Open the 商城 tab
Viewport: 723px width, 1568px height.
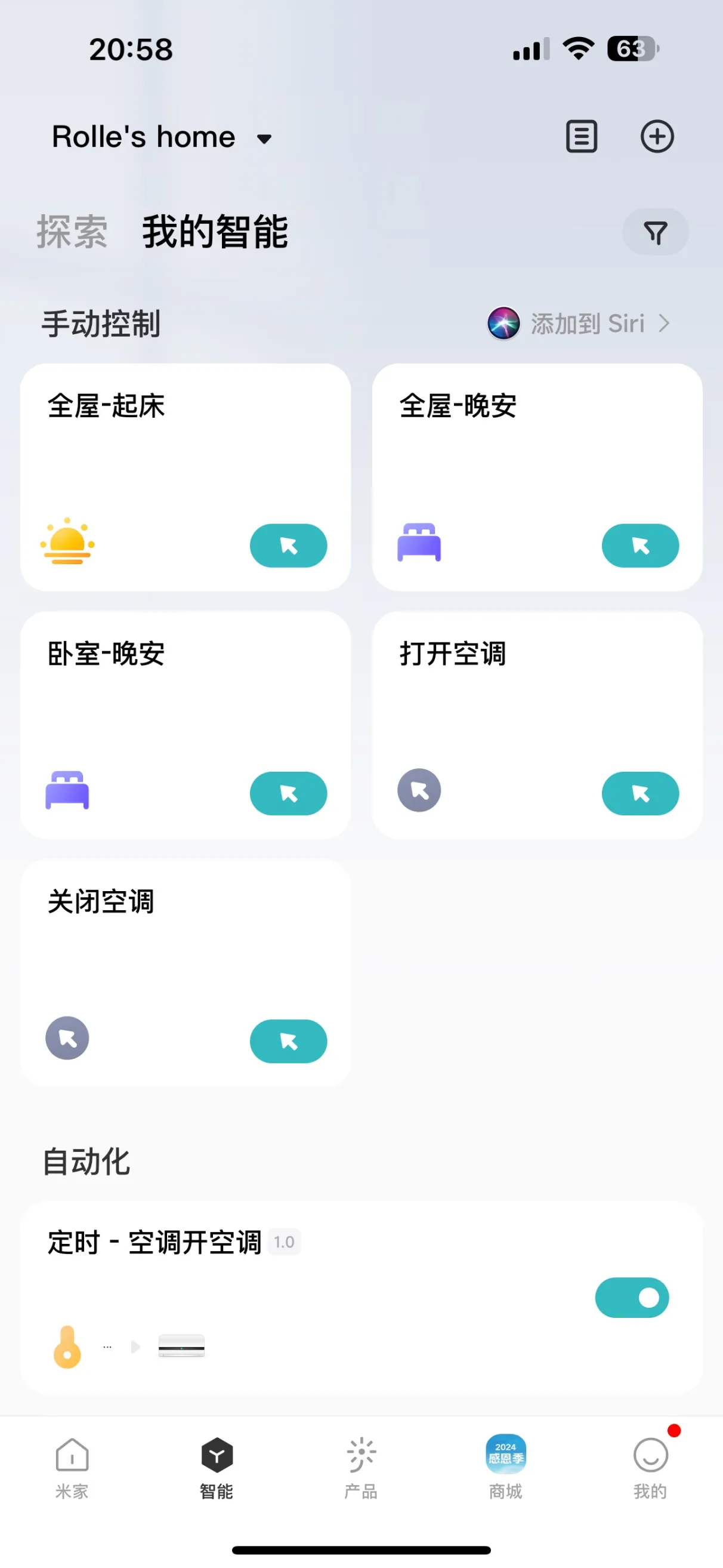(x=505, y=1468)
